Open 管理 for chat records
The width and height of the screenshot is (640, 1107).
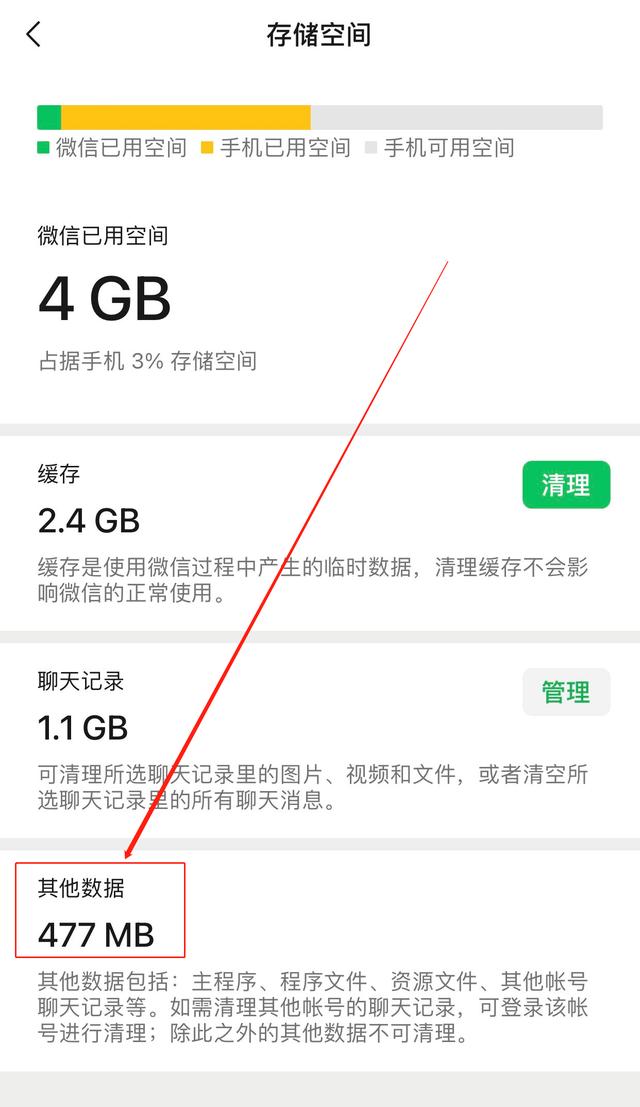(566, 692)
